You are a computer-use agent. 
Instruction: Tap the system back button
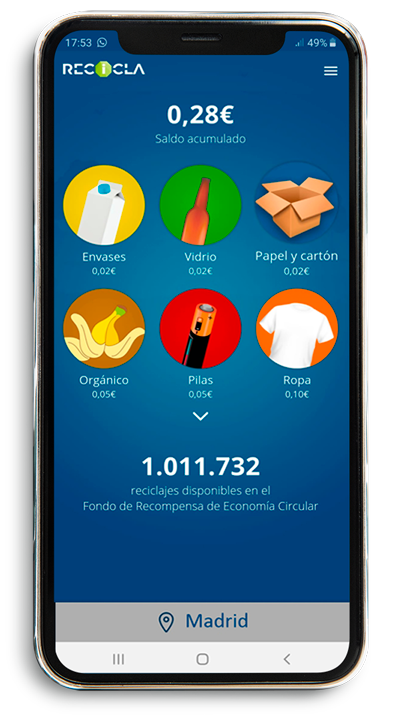[286, 659]
